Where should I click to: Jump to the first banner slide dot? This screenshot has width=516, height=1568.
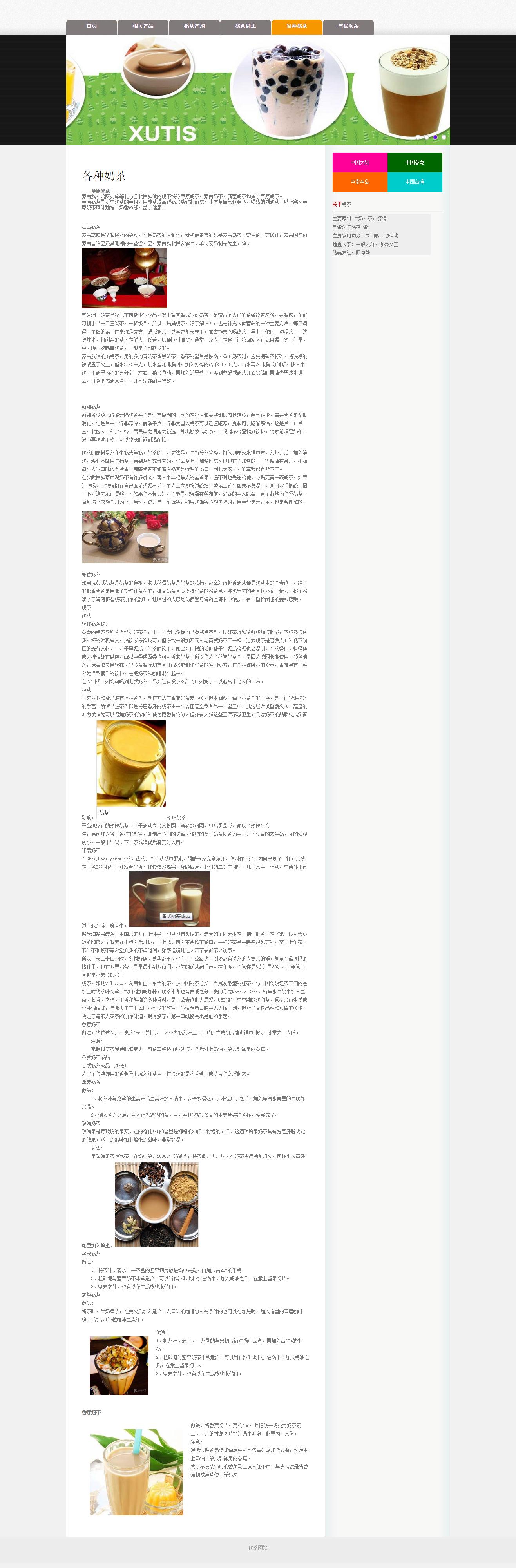pos(417,137)
